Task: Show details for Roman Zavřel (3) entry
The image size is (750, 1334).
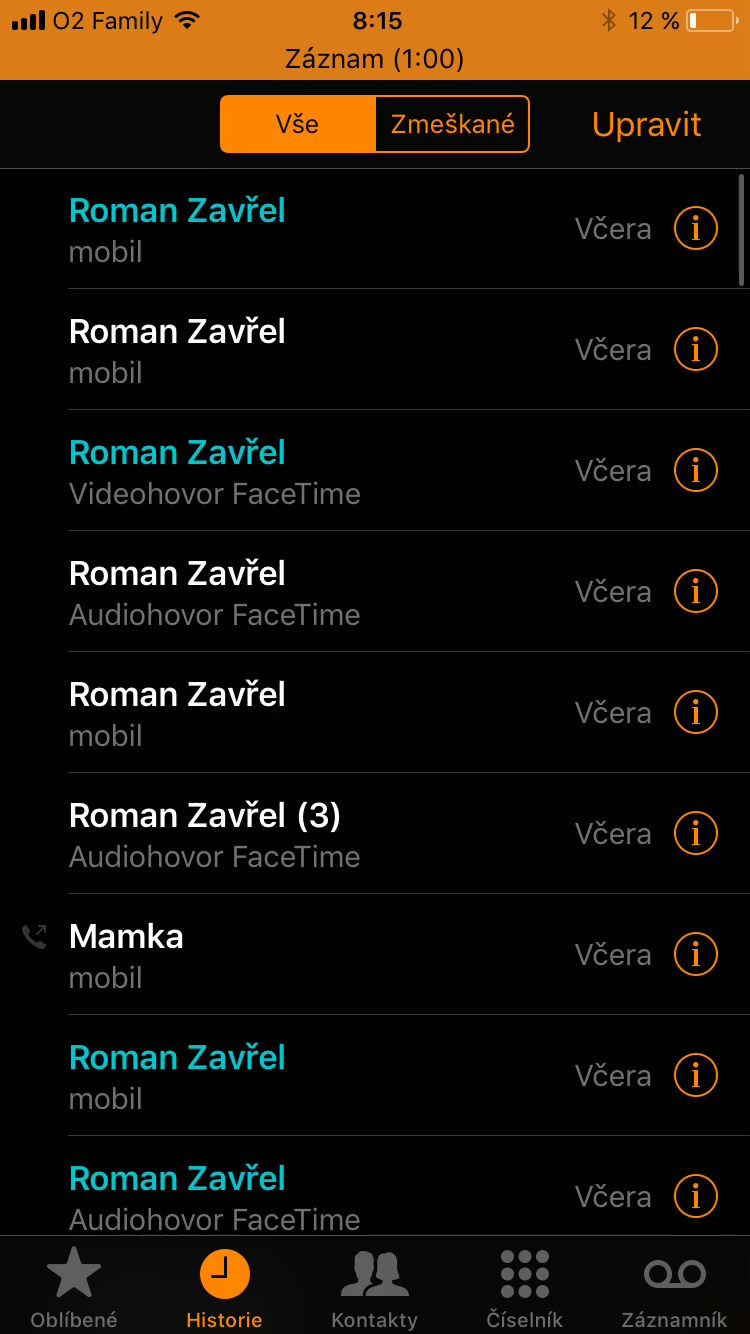Action: pyautogui.click(x=696, y=833)
